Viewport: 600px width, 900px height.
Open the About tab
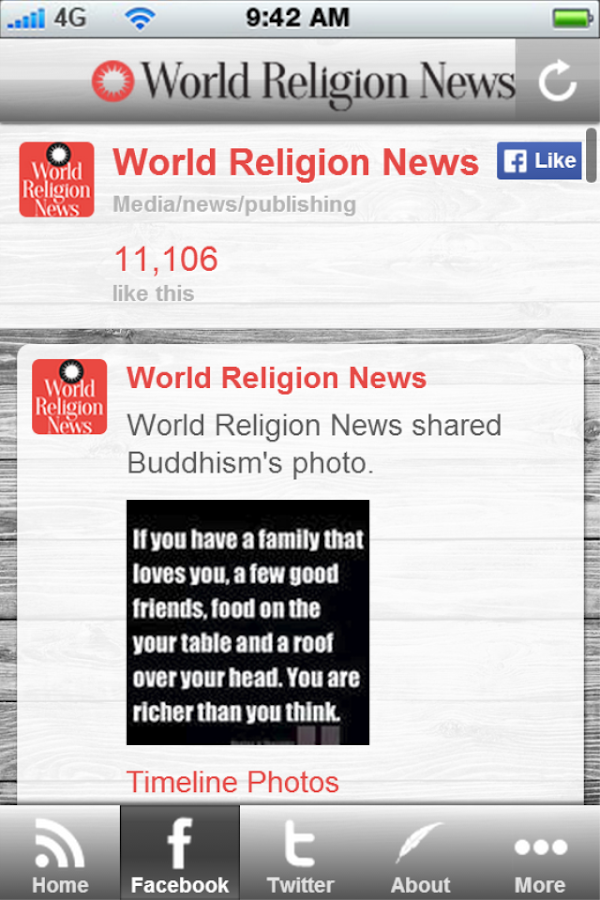420,853
